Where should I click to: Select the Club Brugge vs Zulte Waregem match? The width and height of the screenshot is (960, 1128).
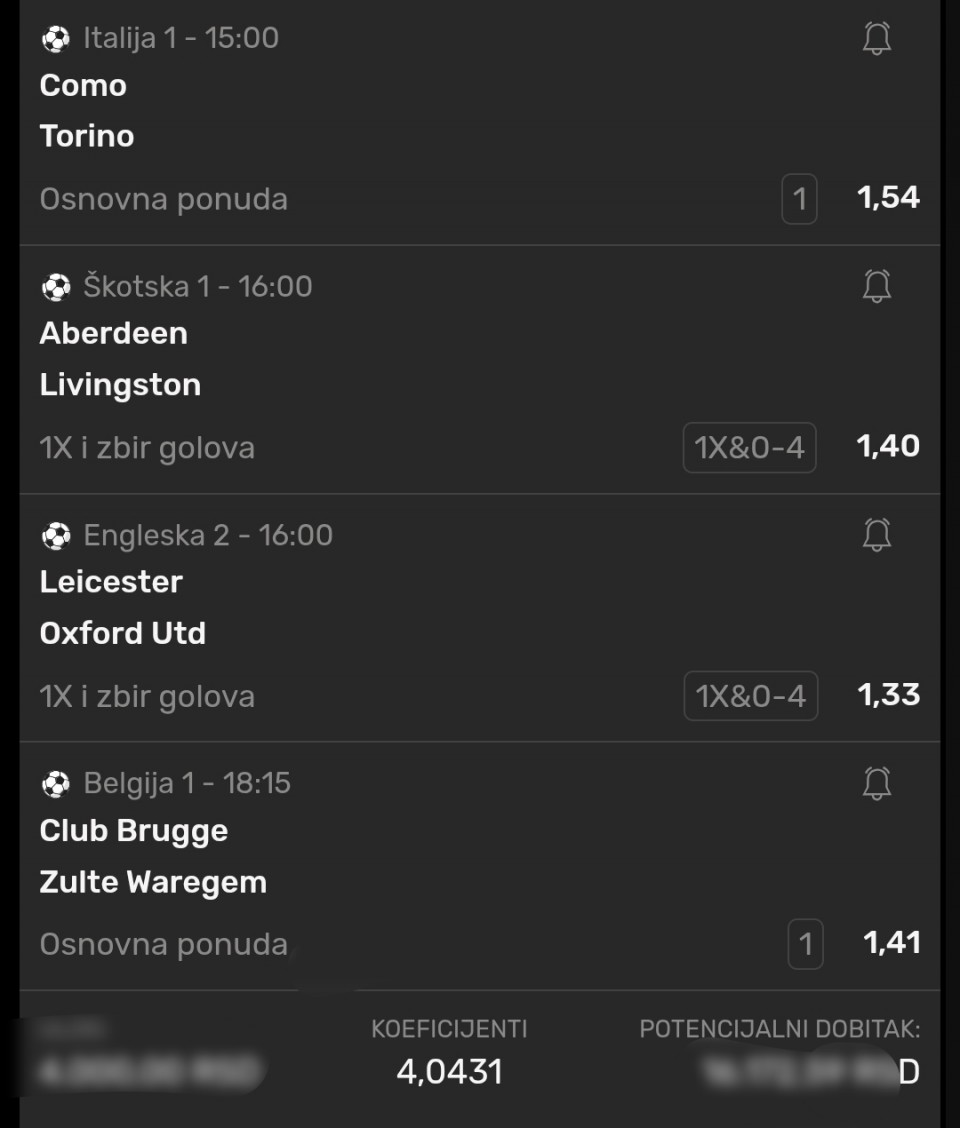point(153,856)
